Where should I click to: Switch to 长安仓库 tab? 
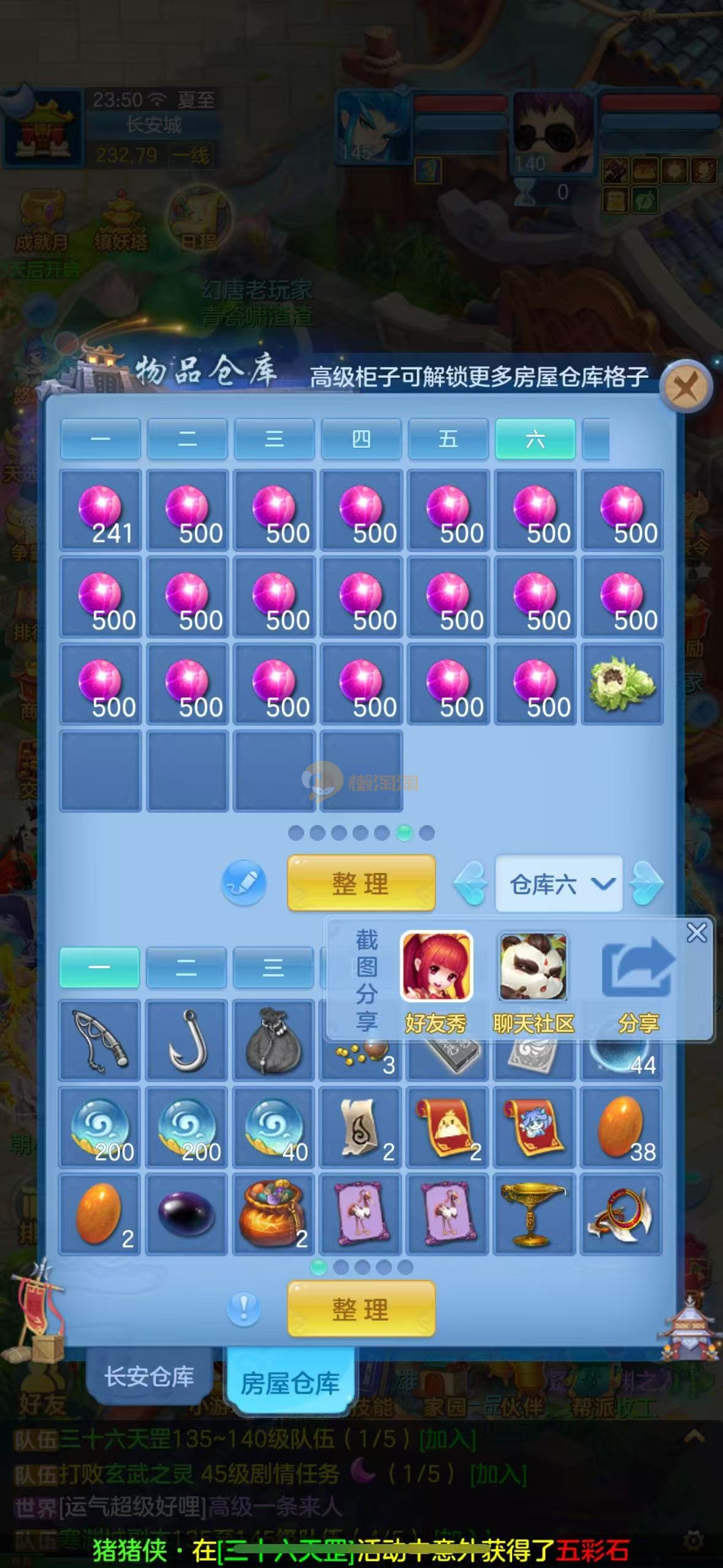click(149, 1376)
